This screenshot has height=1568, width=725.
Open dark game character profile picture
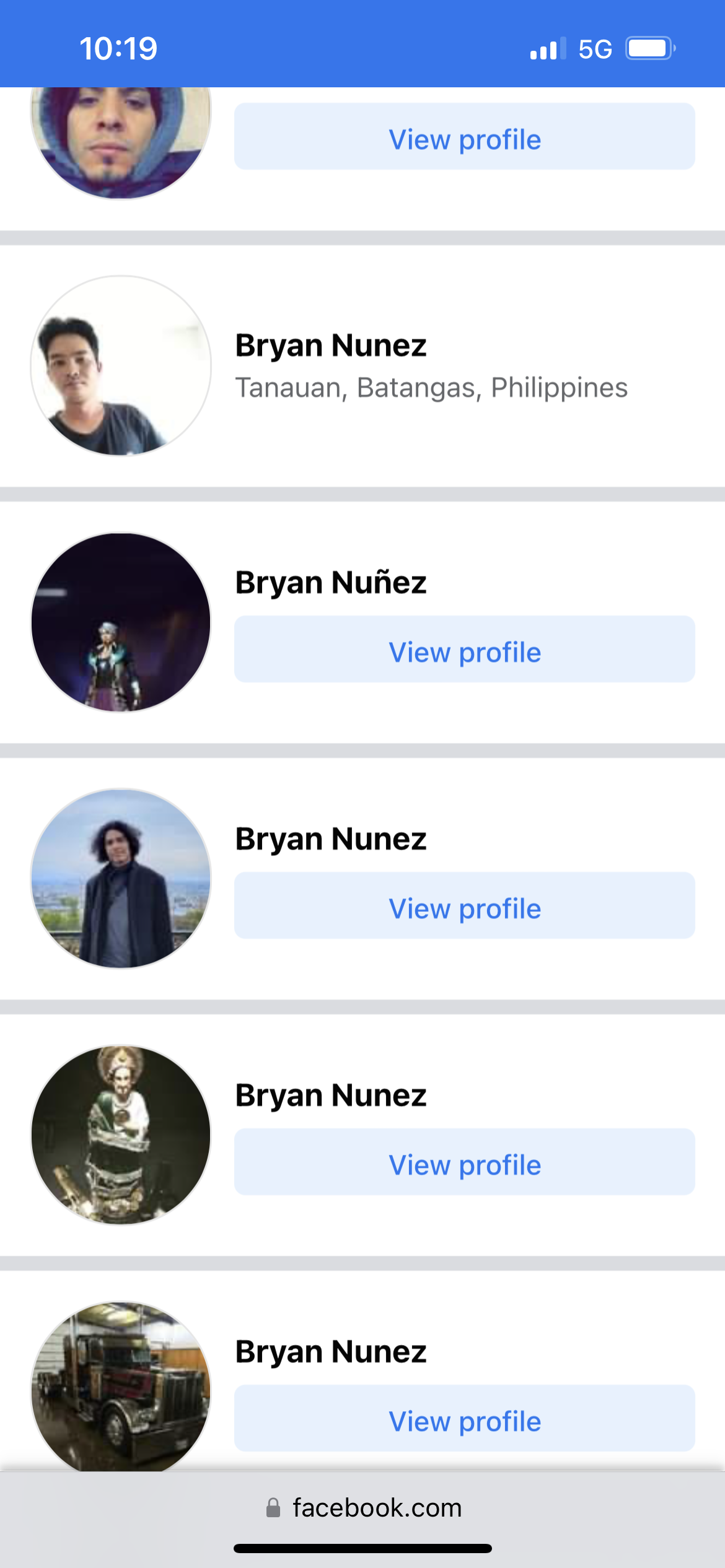click(121, 622)
